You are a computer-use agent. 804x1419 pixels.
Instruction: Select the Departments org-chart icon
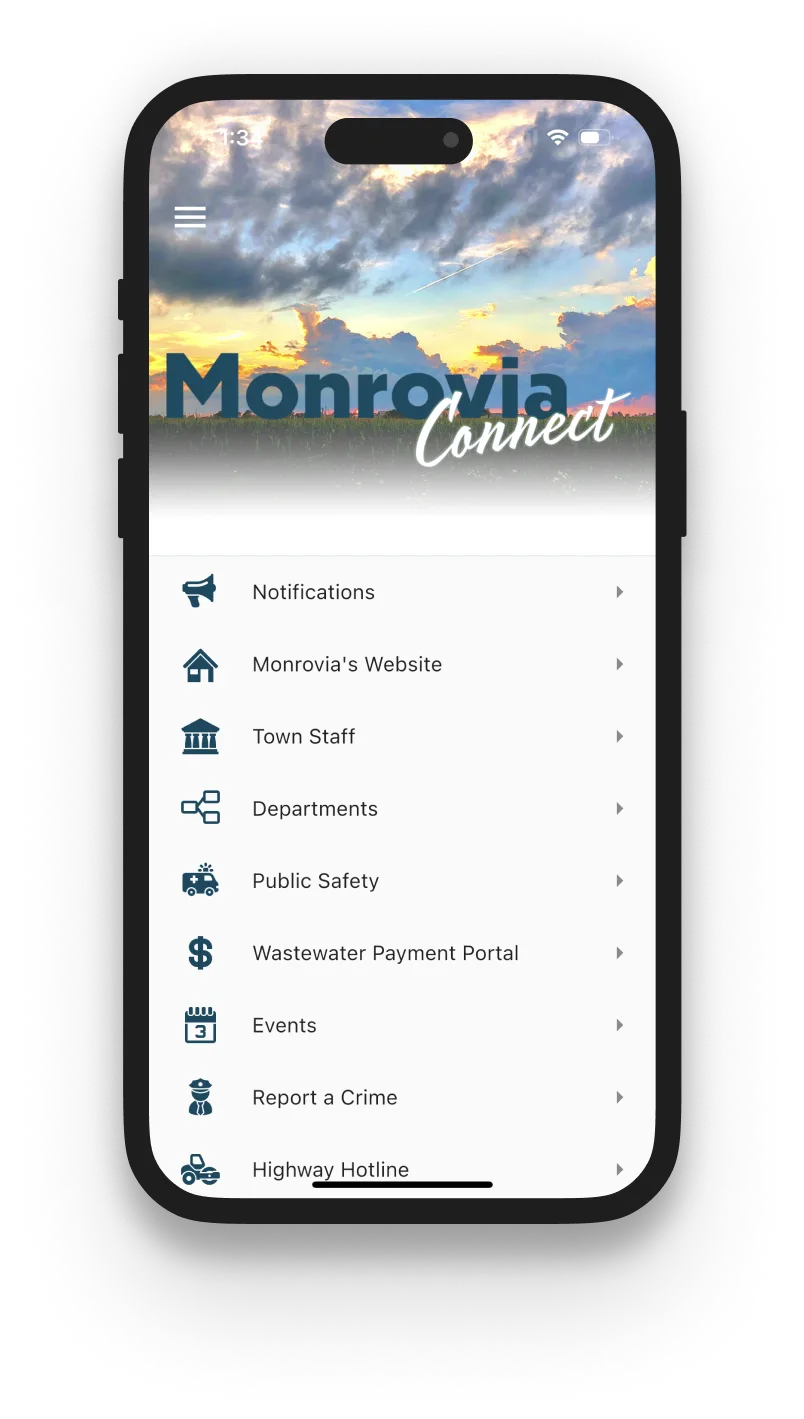(199, 808)
